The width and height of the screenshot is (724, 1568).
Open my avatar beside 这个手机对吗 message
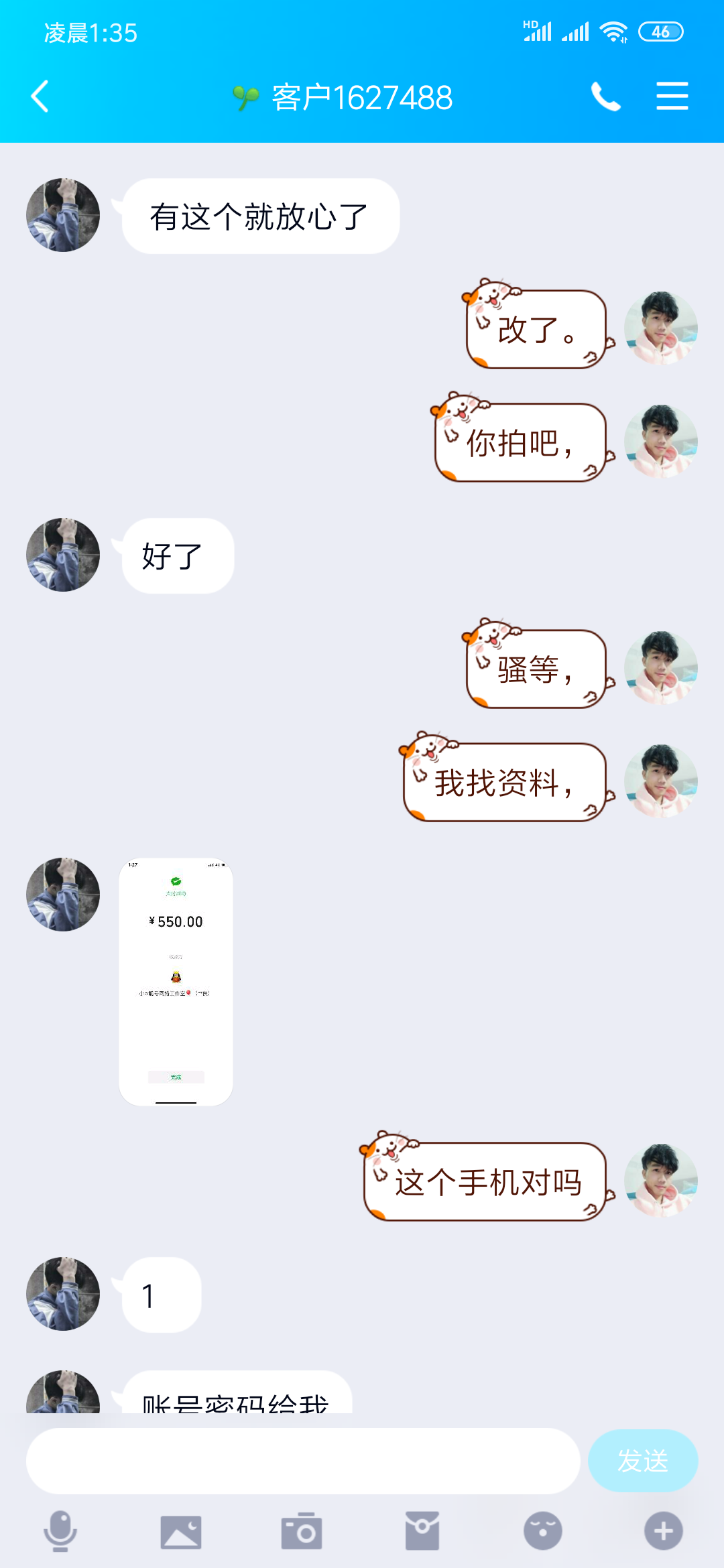coord(661,1180)
